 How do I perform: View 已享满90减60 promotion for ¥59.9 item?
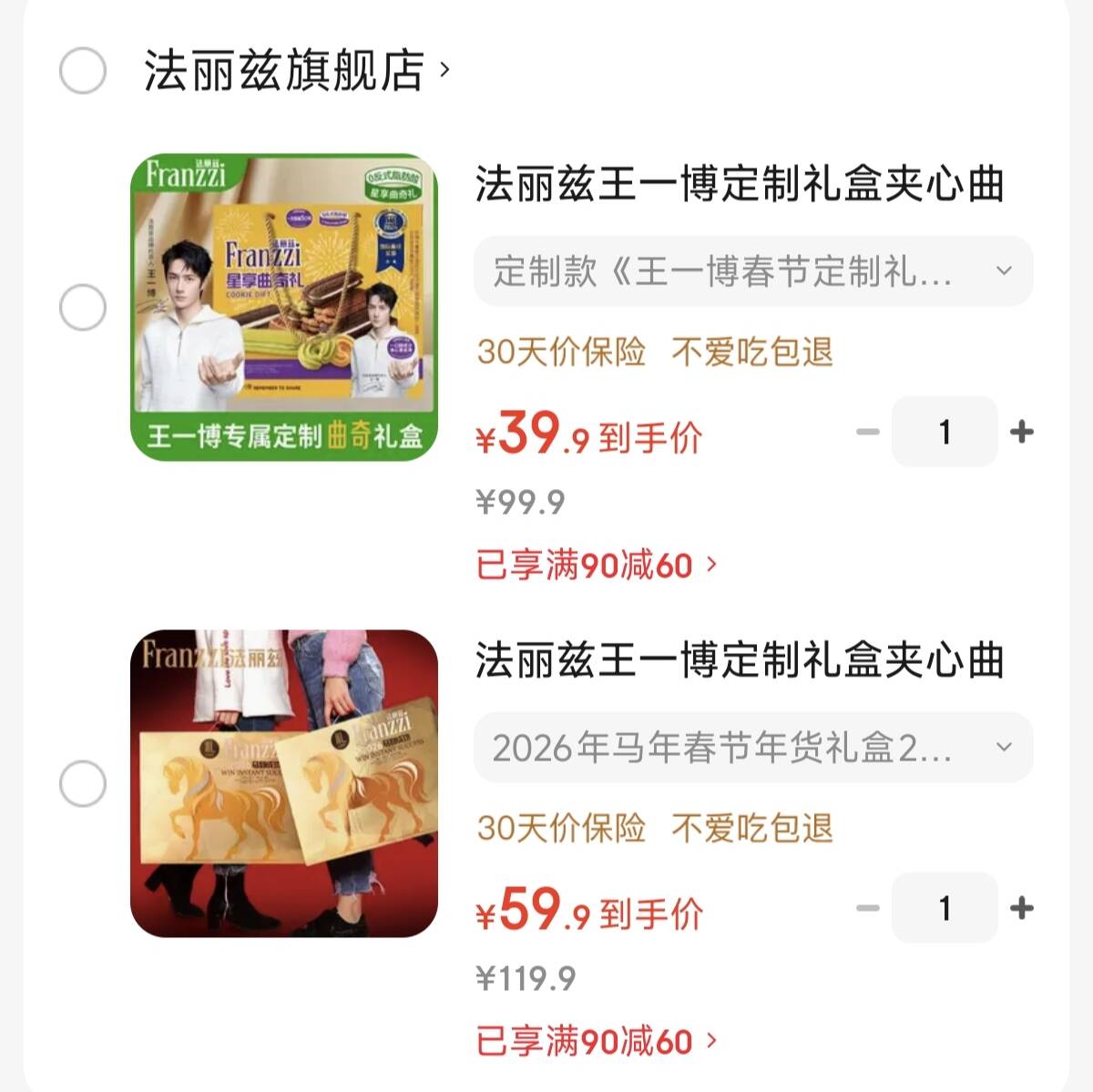[x=597, y=1042]
